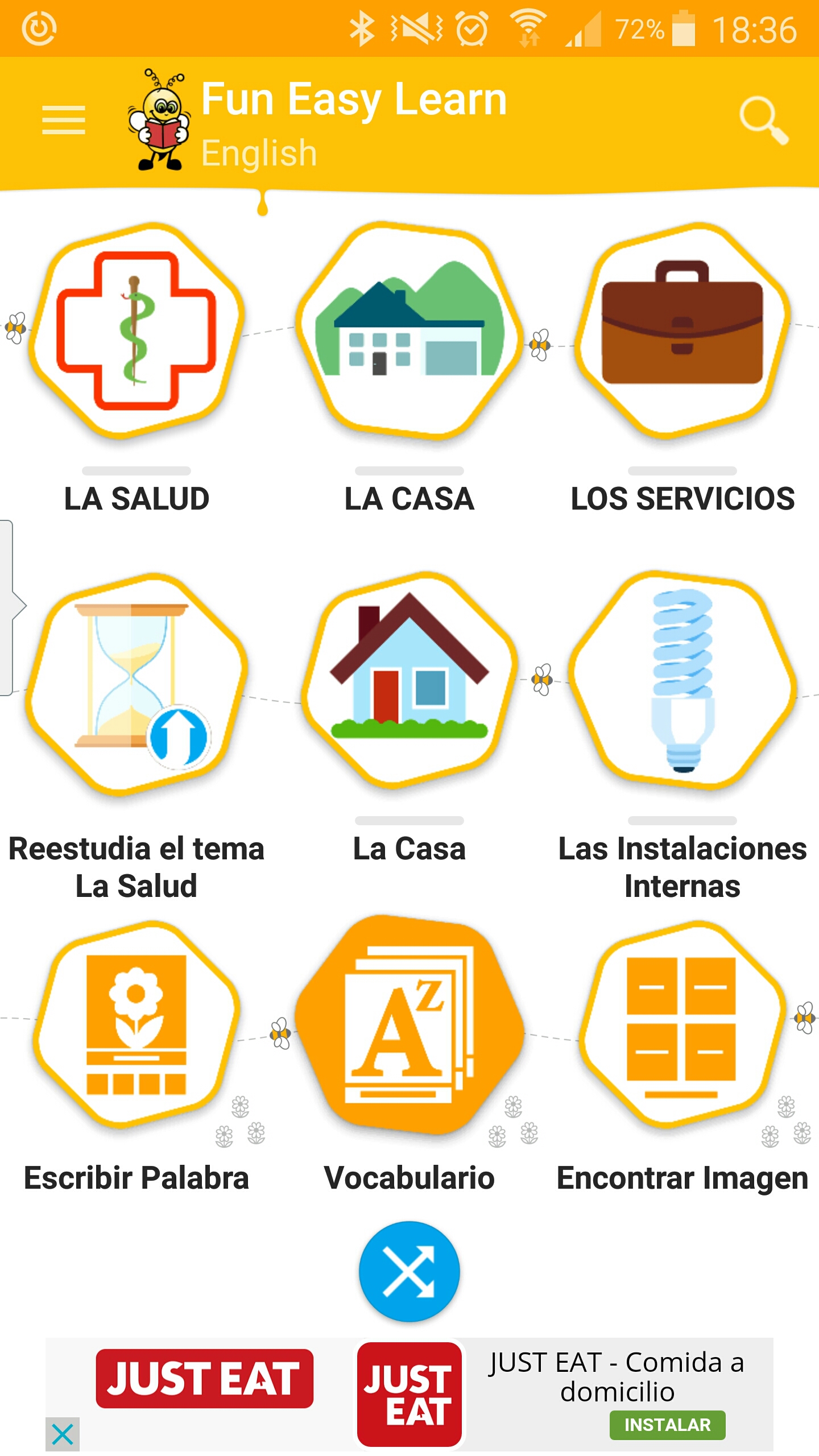Open the search magnifier
Viewport: 819px width, 1456px height.
763,120
